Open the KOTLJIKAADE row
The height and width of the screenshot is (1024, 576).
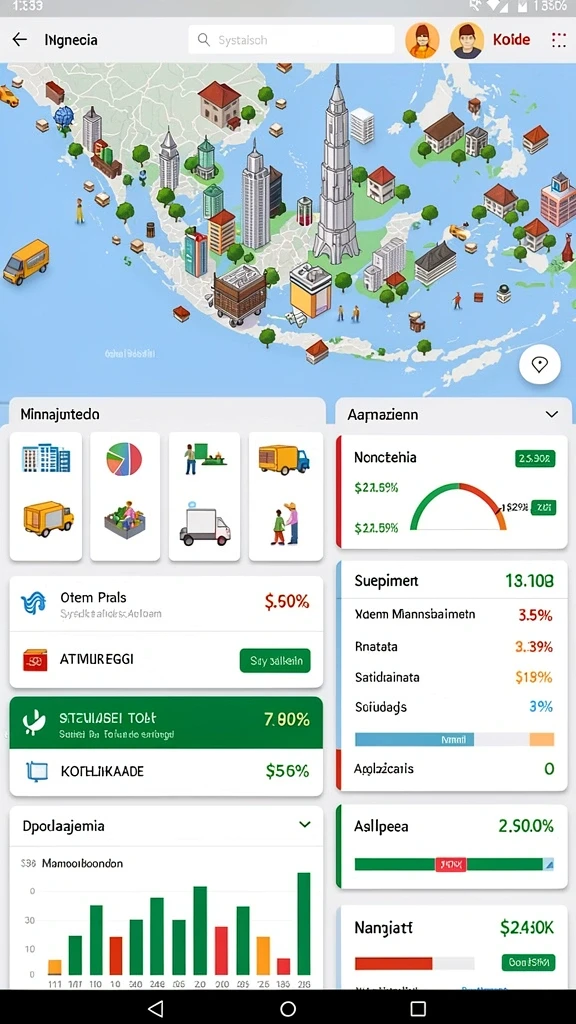coord(166,772)
